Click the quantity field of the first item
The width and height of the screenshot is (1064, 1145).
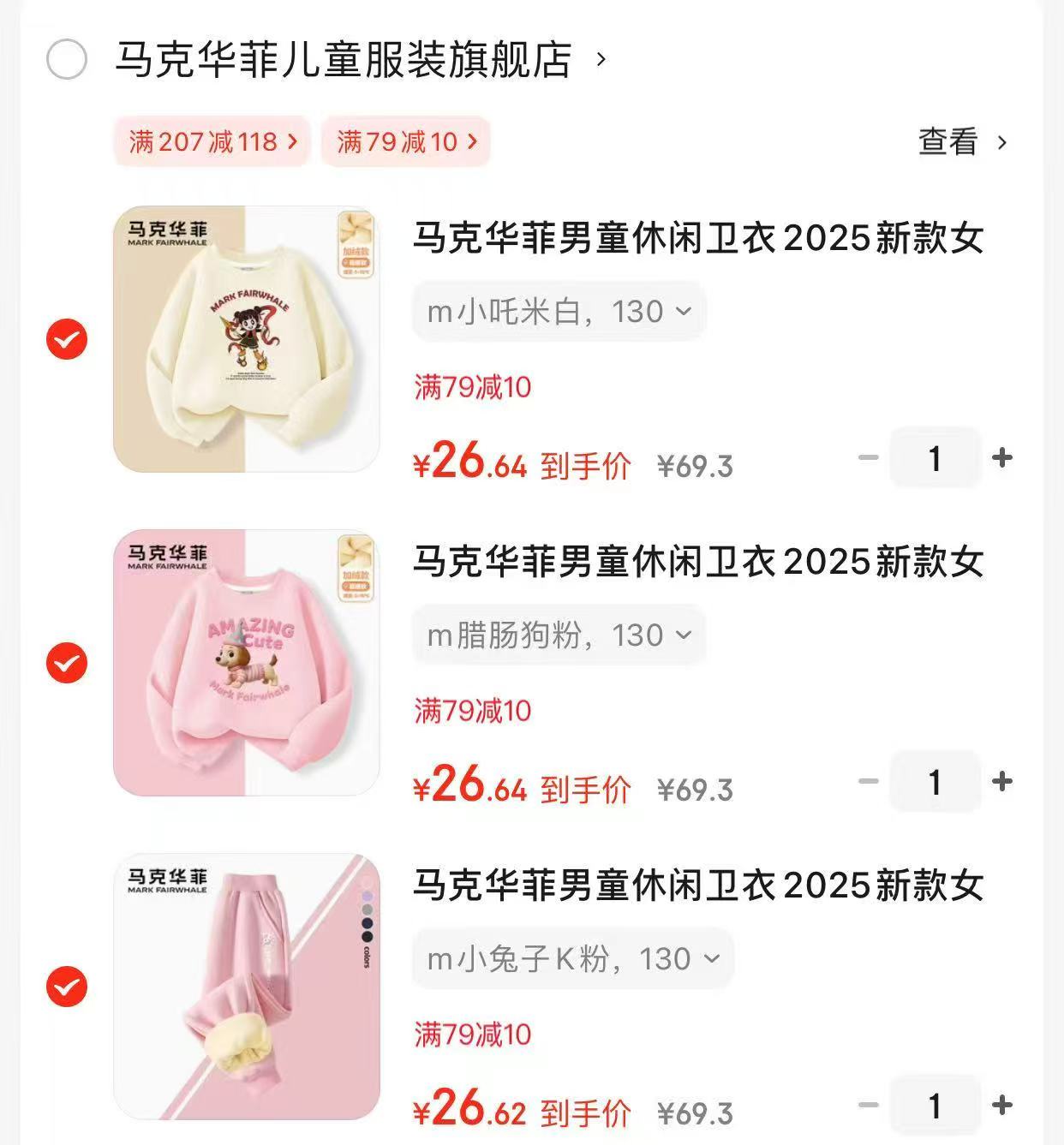point(935,458)
